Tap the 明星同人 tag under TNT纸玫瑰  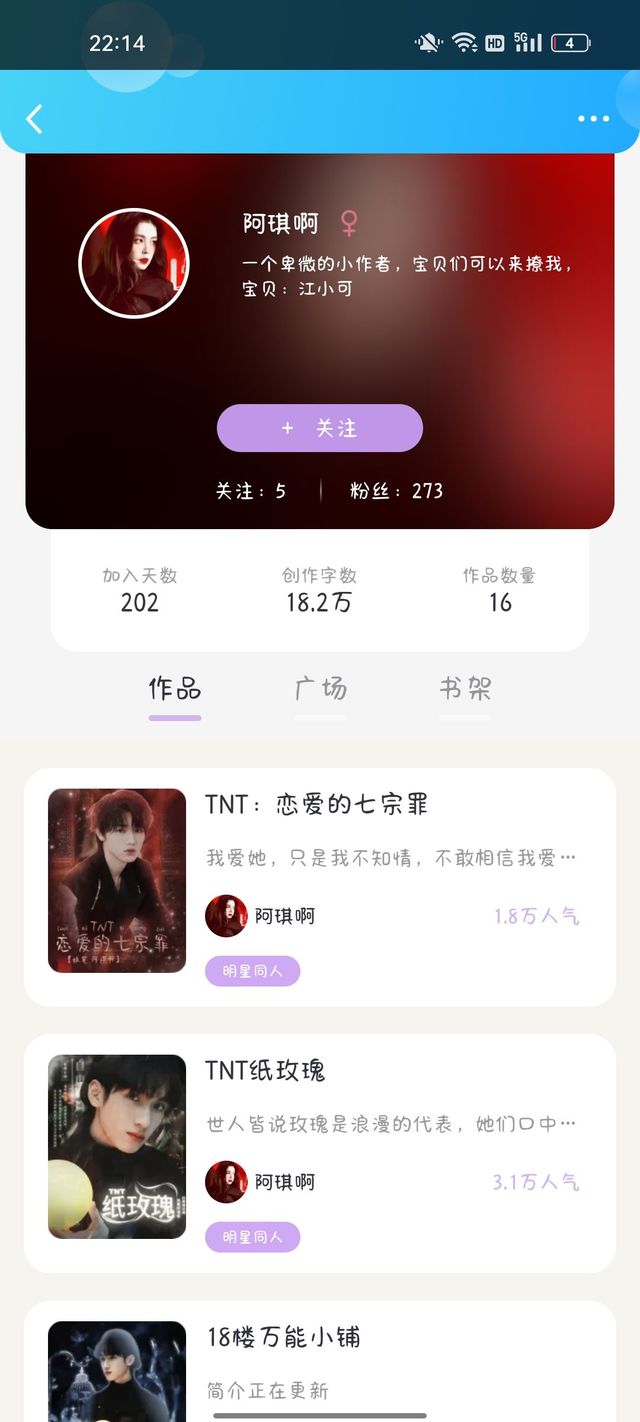pyautogui.click(x=252, y=1237)
